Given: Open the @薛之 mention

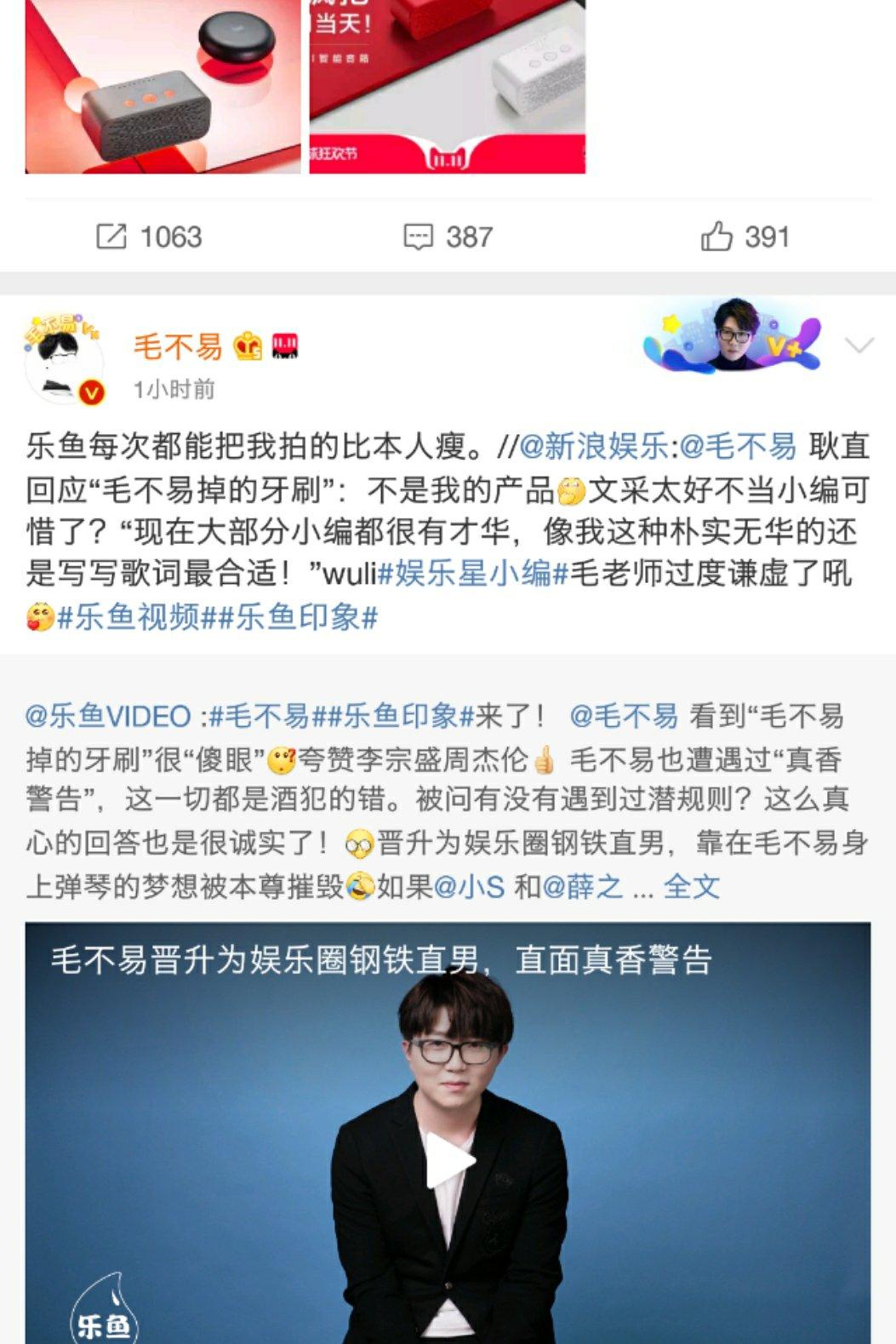Looking at the screenshot, I should [x=582, y=886].
